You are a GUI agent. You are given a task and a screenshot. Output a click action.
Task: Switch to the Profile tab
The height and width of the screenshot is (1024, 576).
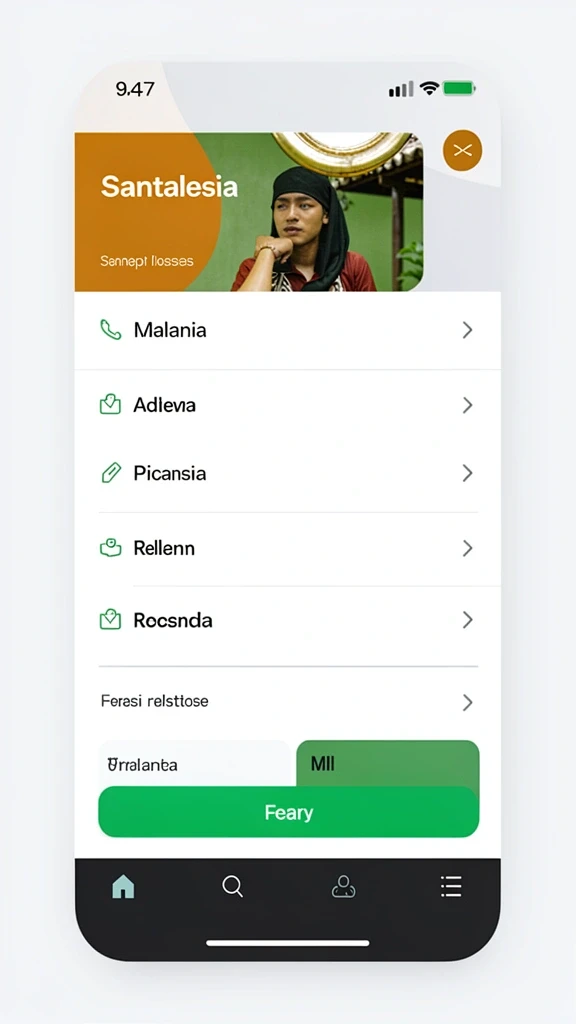[344, 887]
